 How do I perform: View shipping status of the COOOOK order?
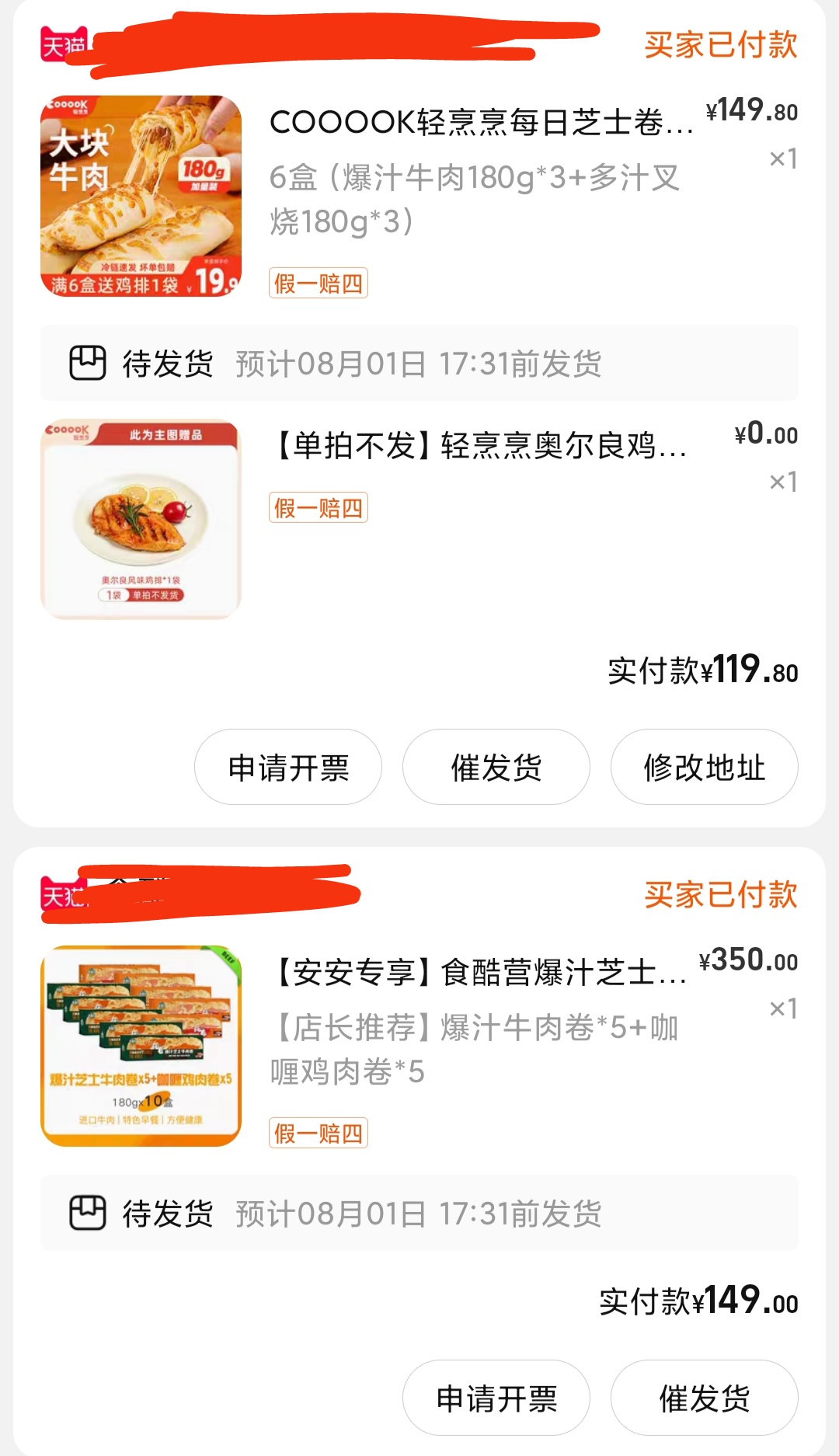419,364
